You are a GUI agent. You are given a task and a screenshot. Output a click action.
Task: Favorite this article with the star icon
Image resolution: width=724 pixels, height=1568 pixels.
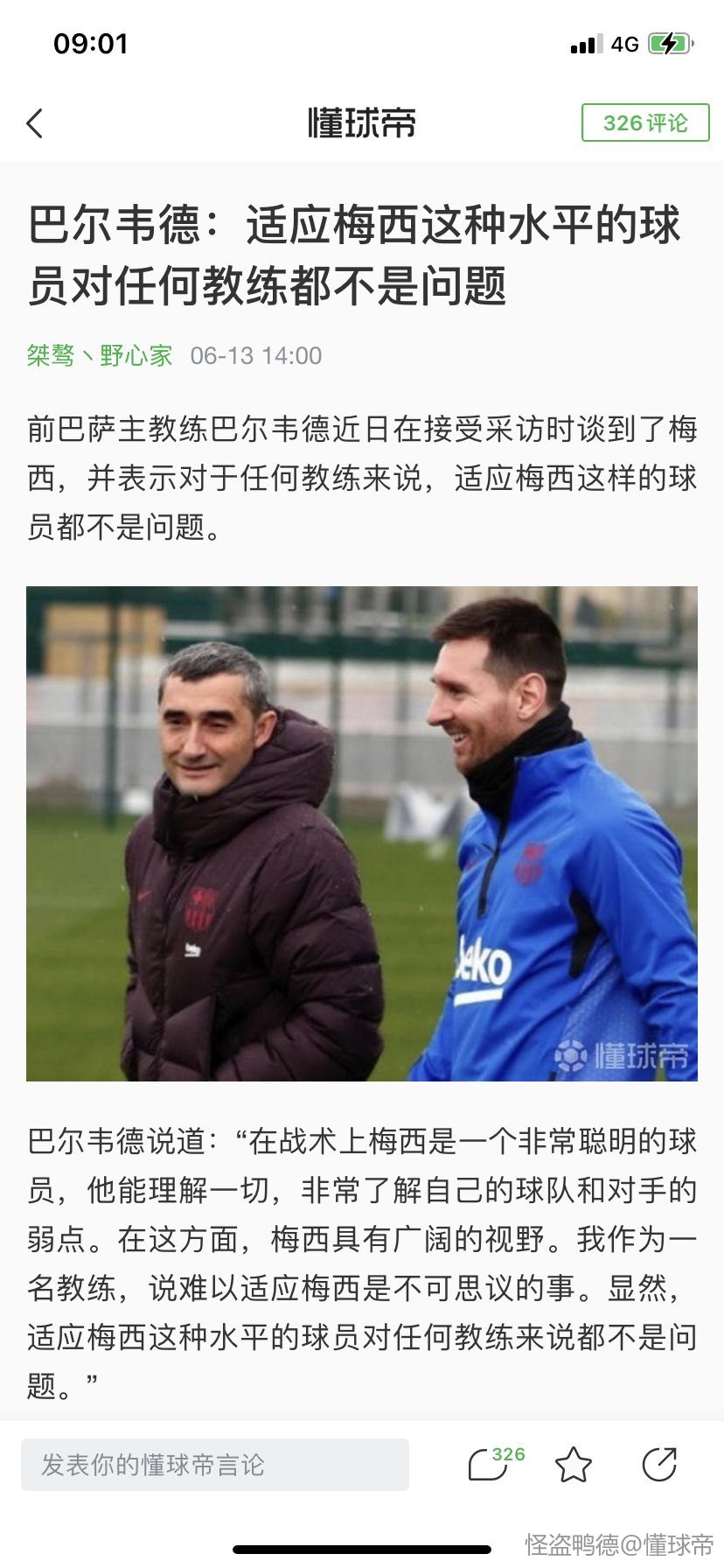(574, 1465)
